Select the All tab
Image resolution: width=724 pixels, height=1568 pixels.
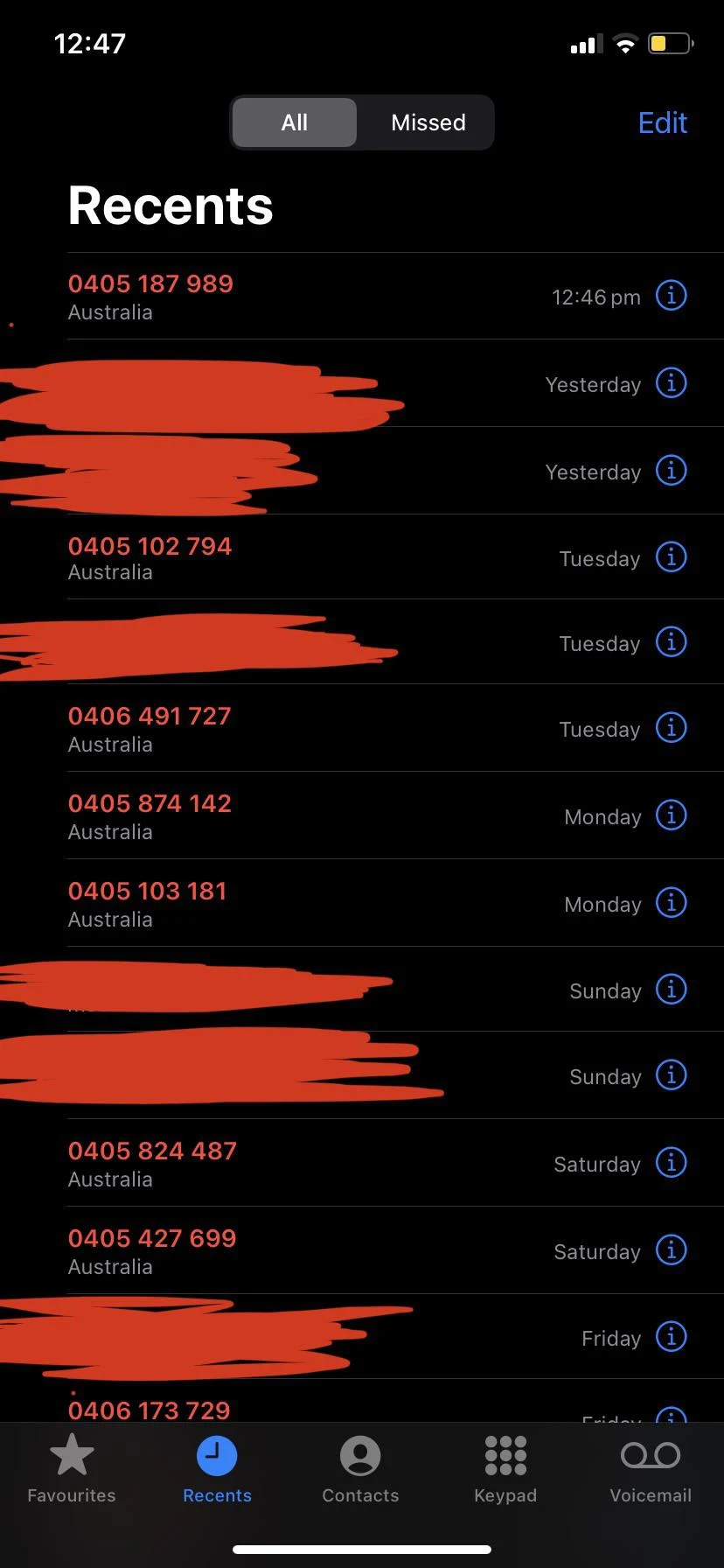(x=294, y=122)
